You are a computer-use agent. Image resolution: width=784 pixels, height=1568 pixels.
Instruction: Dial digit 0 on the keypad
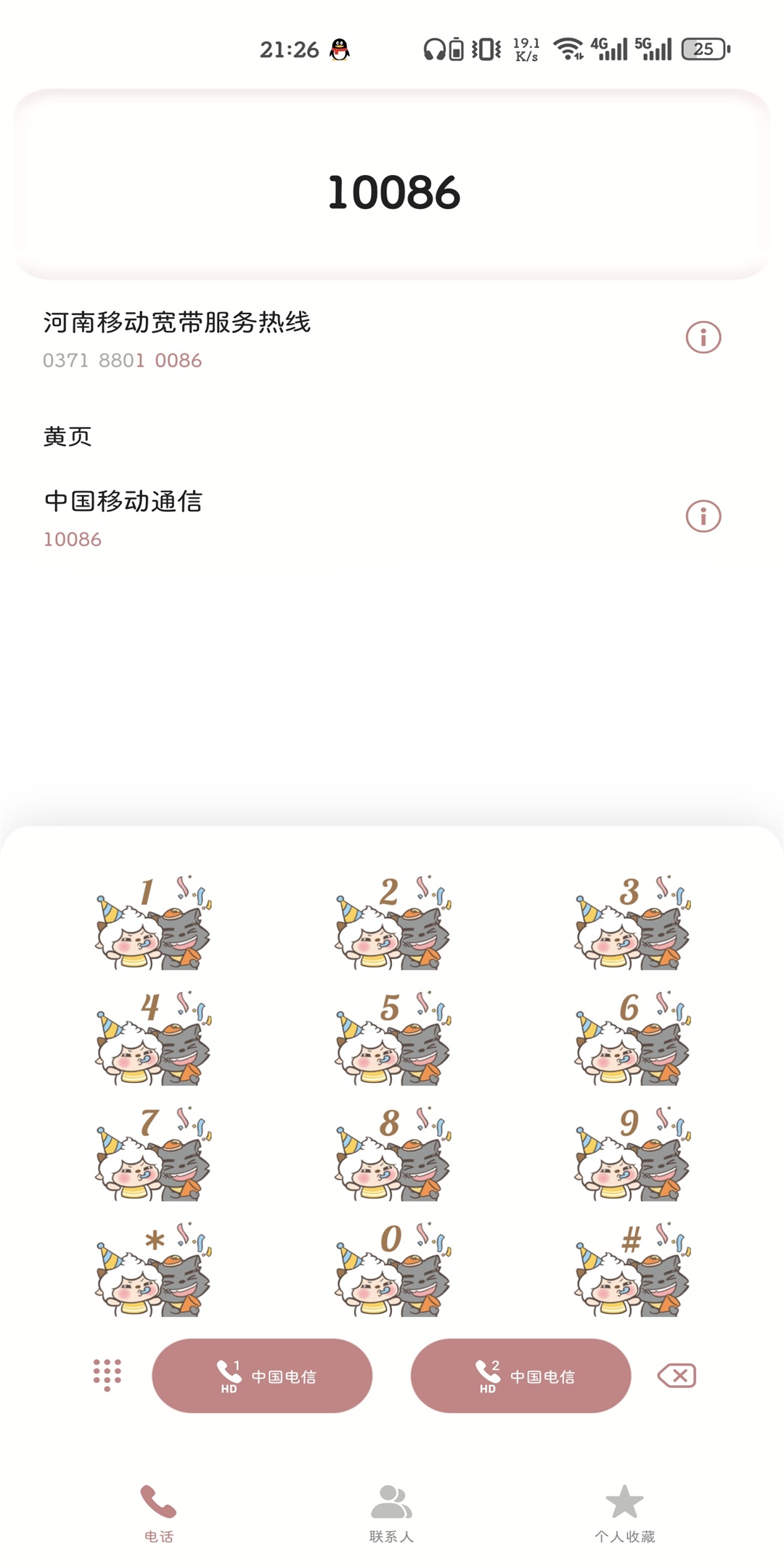click(393, 1269)
